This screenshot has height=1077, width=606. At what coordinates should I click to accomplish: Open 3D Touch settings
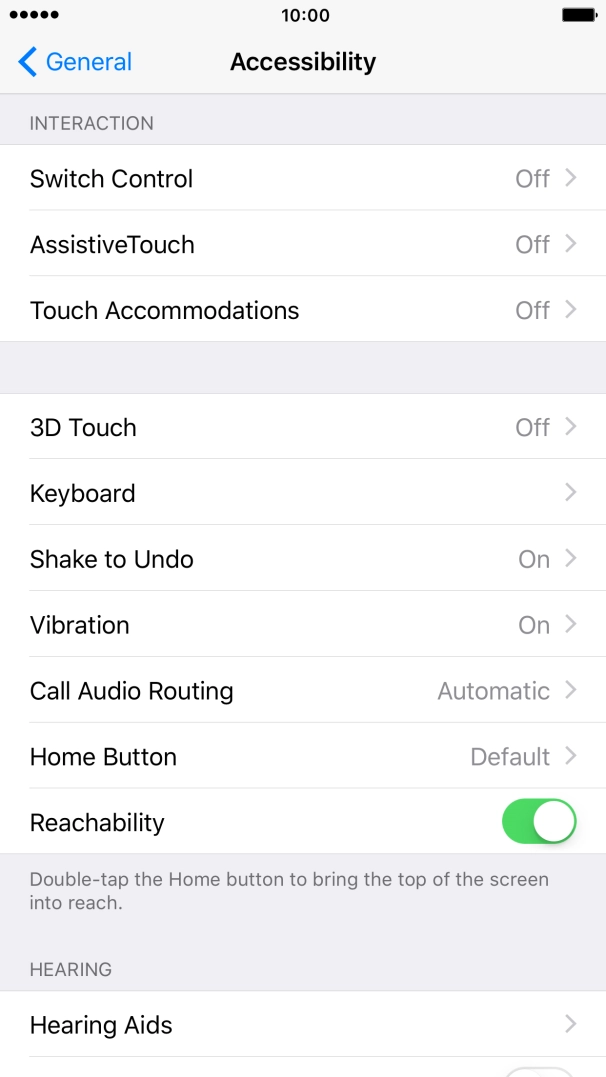coord(303,428)
